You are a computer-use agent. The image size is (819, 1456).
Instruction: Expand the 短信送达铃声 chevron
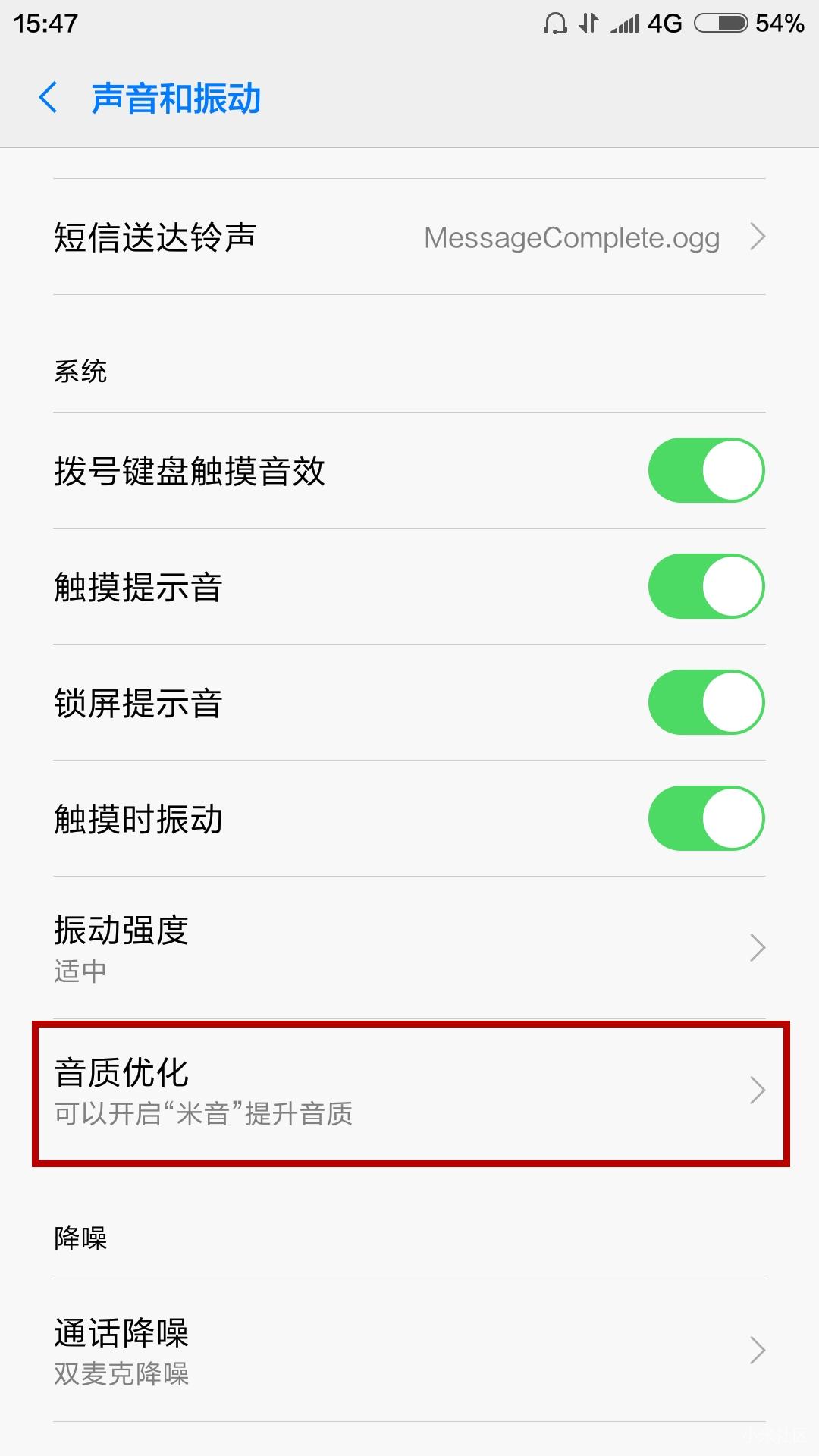point(758,237)
